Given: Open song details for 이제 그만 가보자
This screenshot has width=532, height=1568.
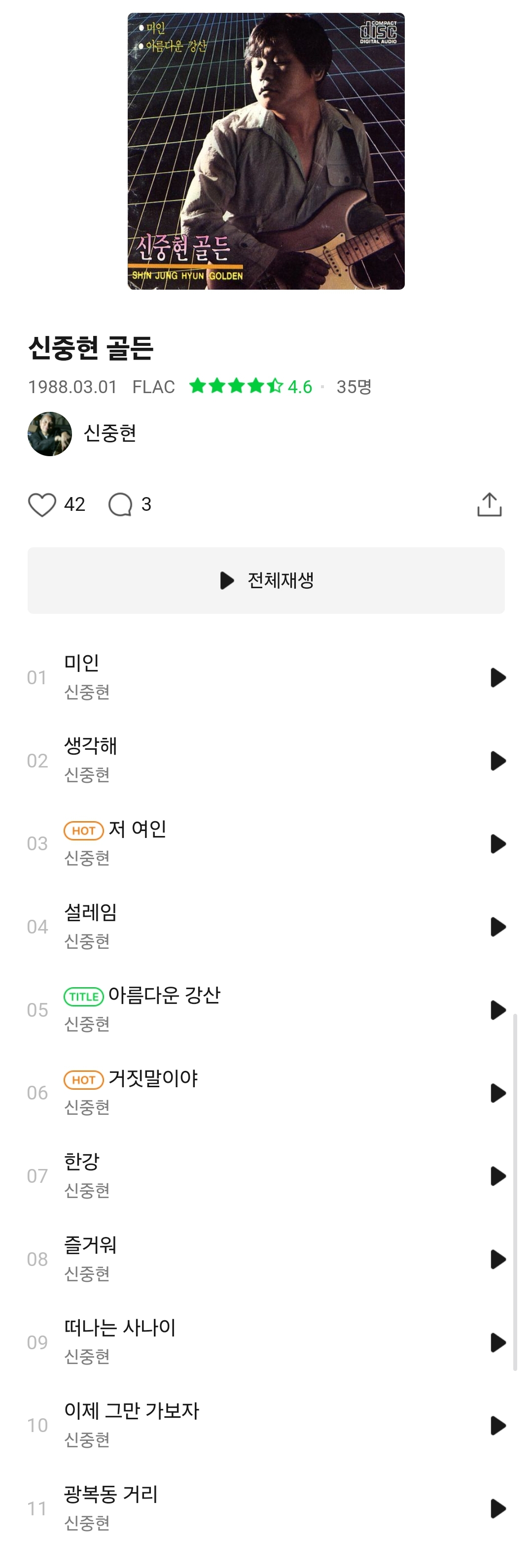Looking at the screenshot, I should [x=132, y=1411].
